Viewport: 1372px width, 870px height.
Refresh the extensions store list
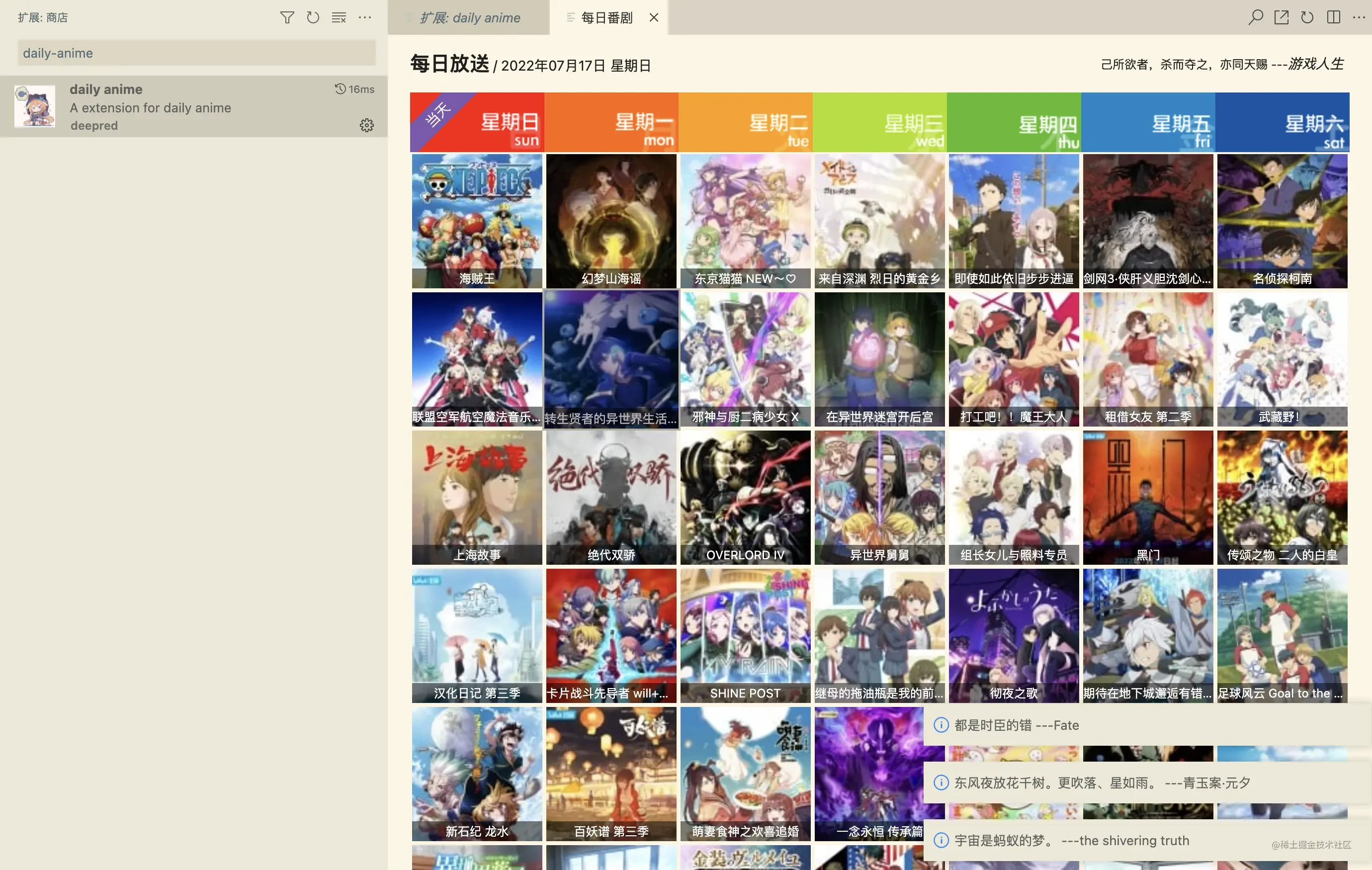[313, 18]
